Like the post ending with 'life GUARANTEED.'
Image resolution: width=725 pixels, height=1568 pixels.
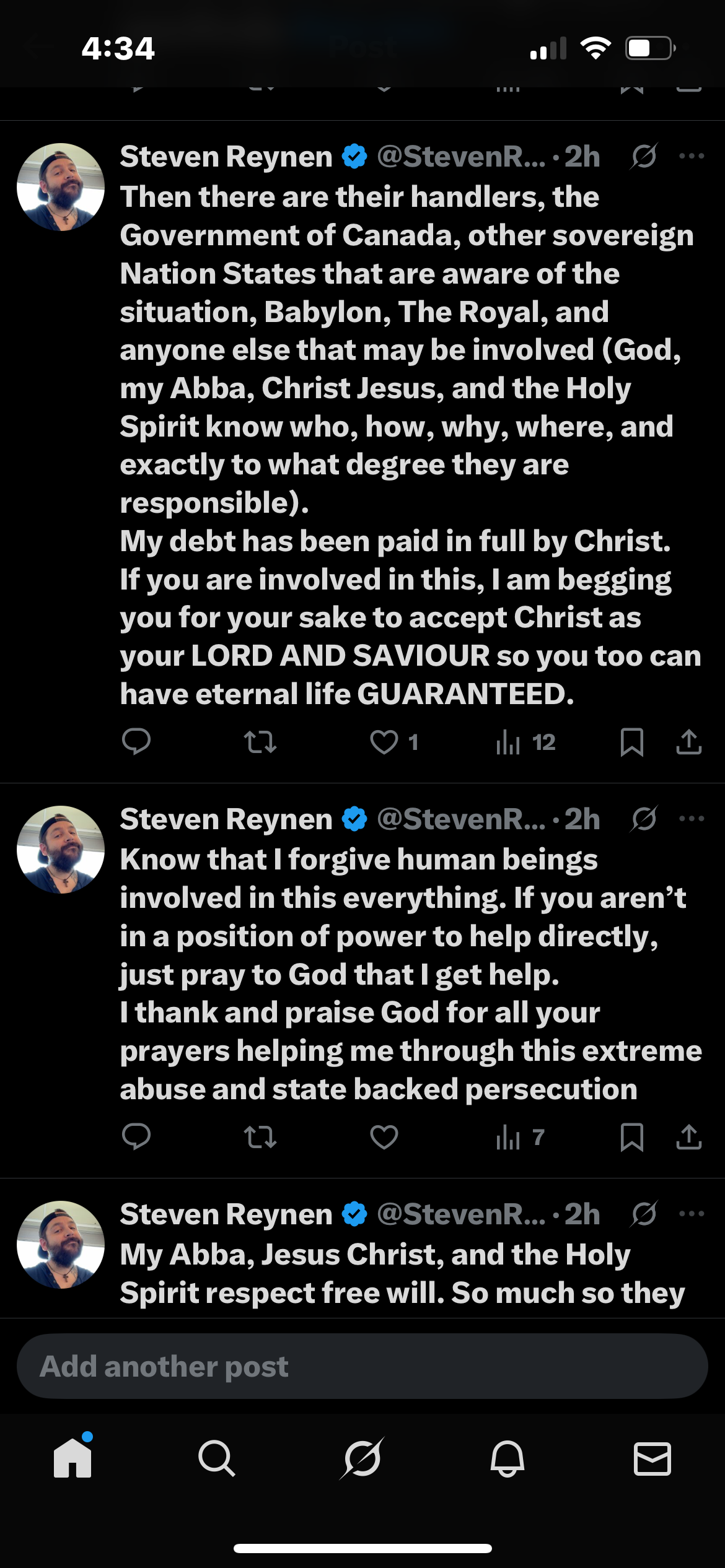pos(384,741)
